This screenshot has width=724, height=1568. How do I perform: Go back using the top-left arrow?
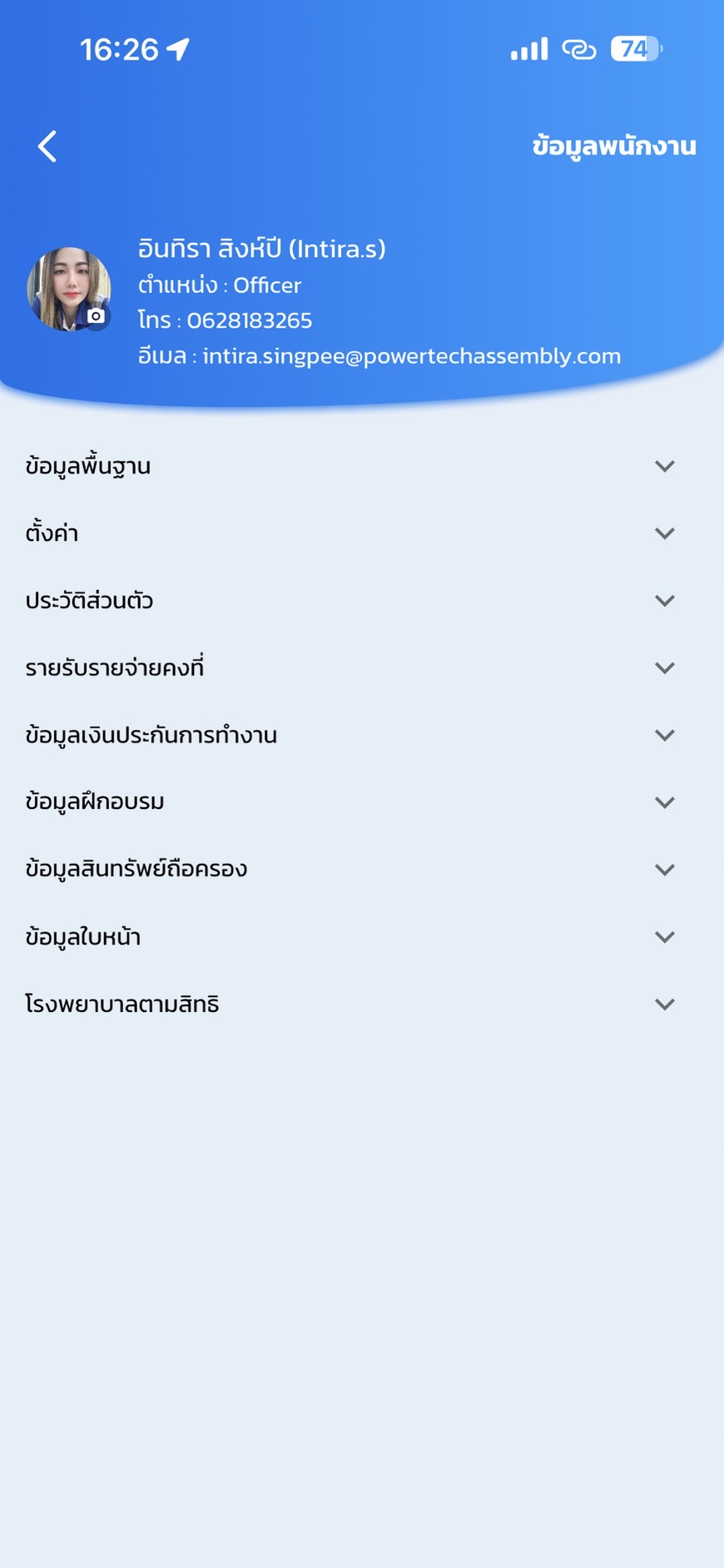[47, 146]
